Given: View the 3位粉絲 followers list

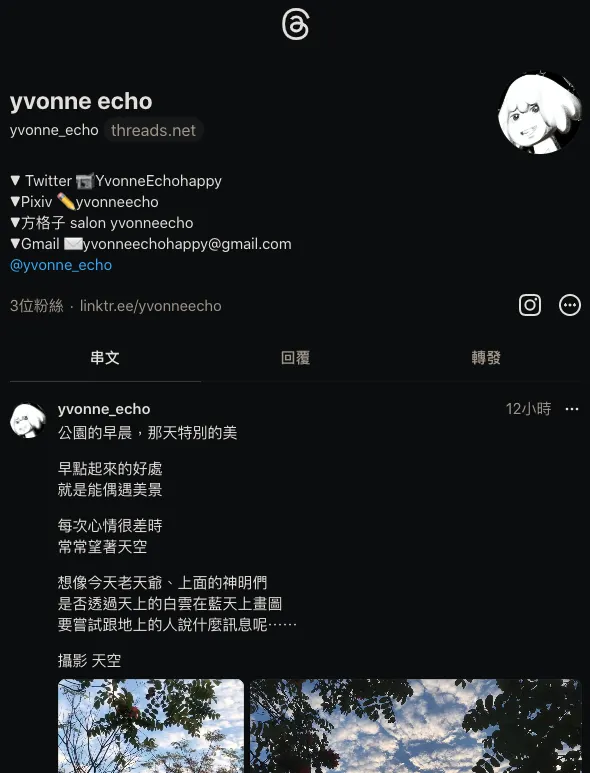Looking at the screenshot, I should pyautogui.click(x=36, y=306).
